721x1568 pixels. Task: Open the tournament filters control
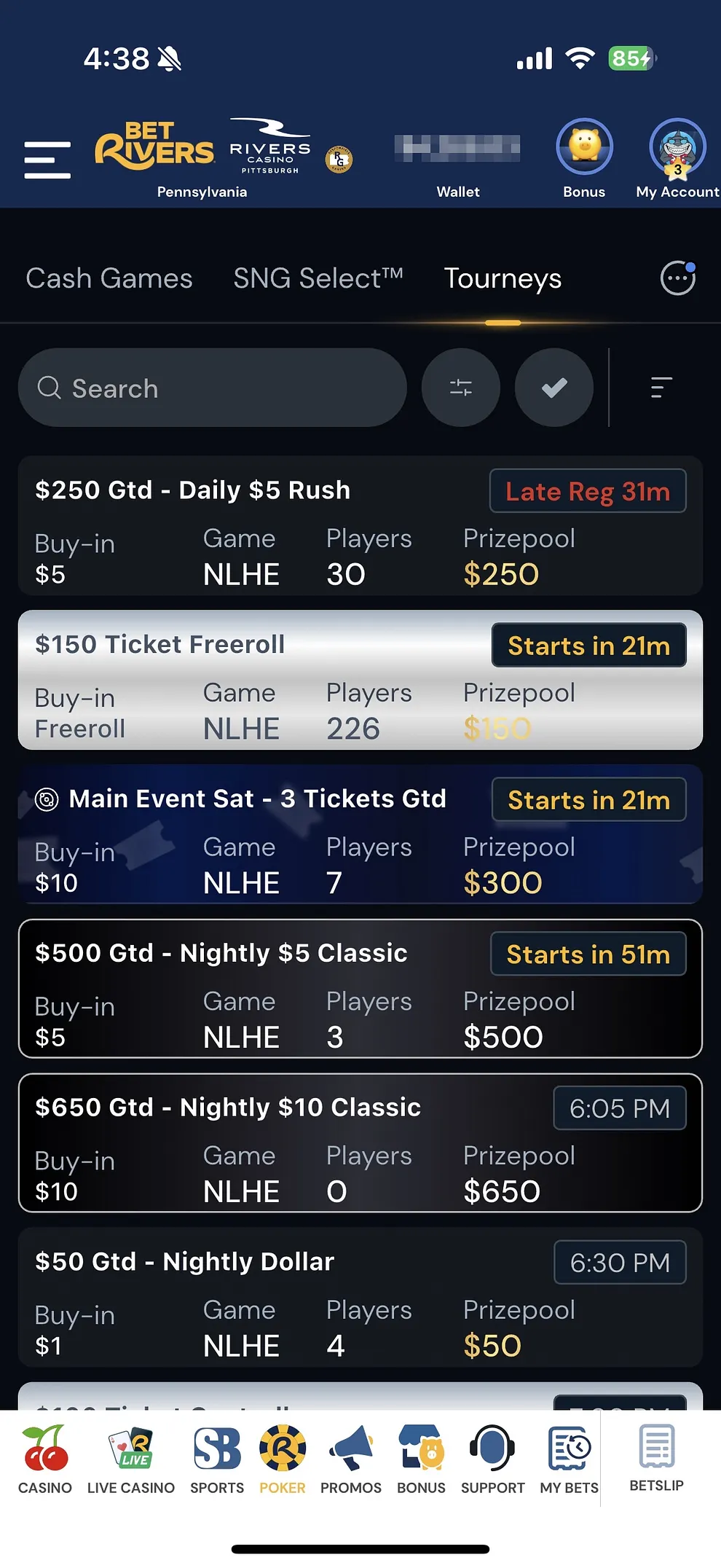[x=461, y=388]
